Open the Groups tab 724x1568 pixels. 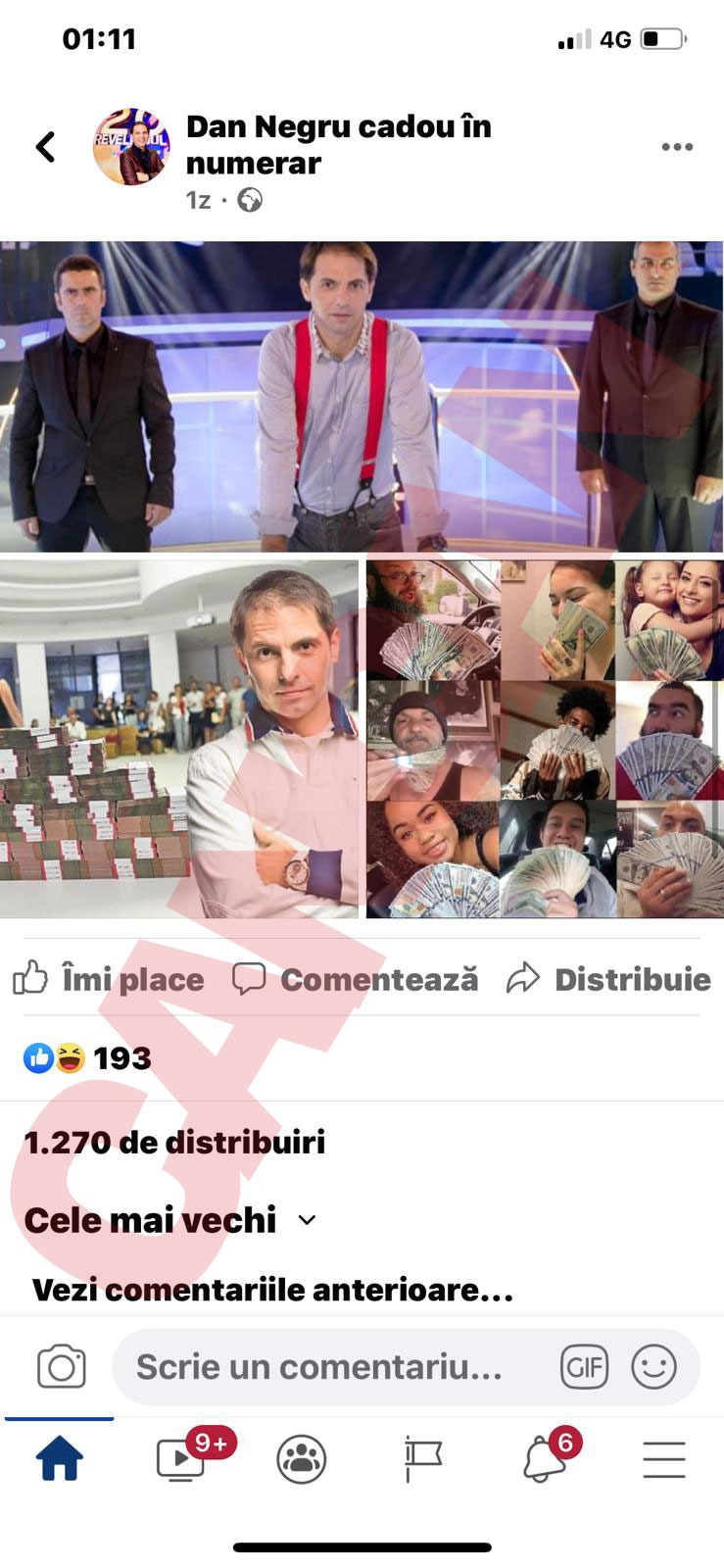click(302, 1459)
